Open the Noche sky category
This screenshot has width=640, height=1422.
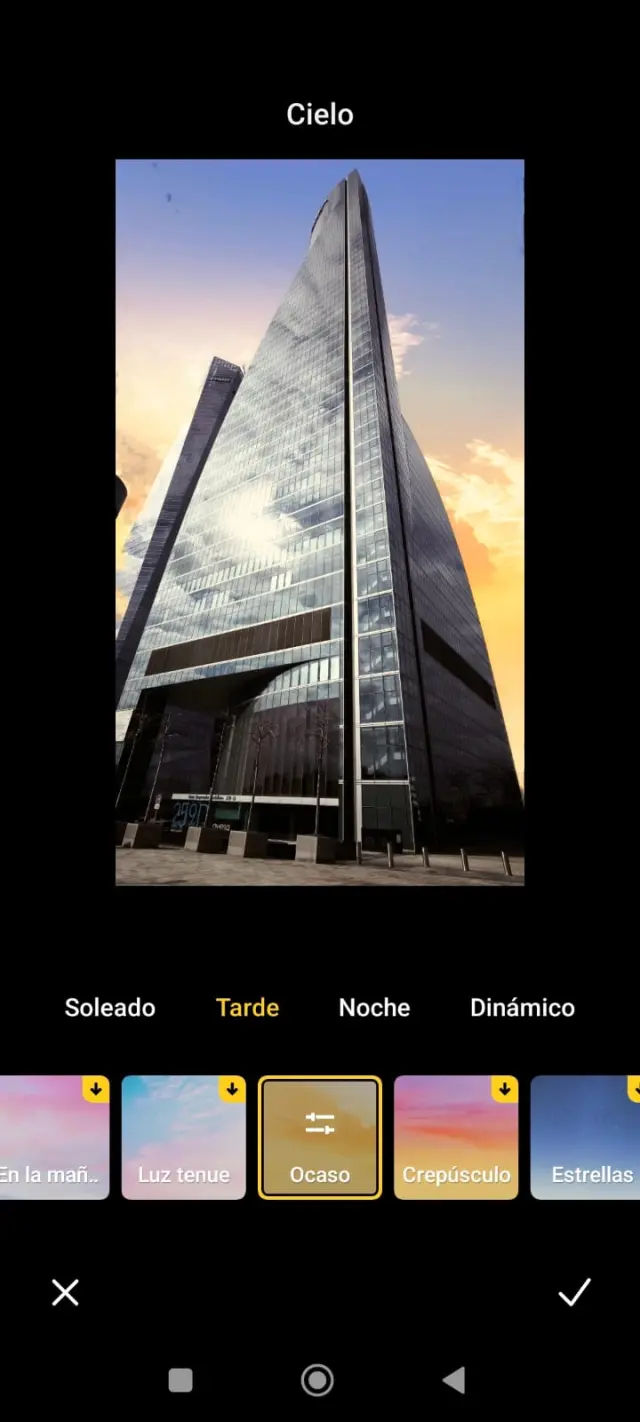374,1007
